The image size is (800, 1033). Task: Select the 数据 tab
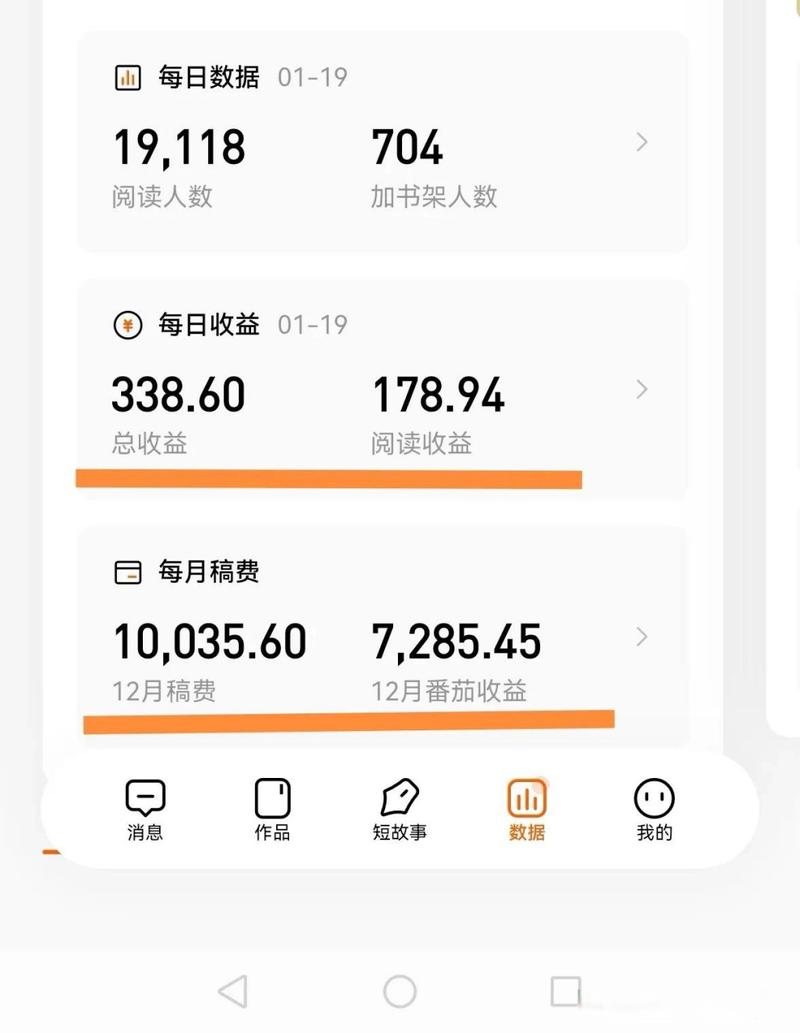point(527,810)
